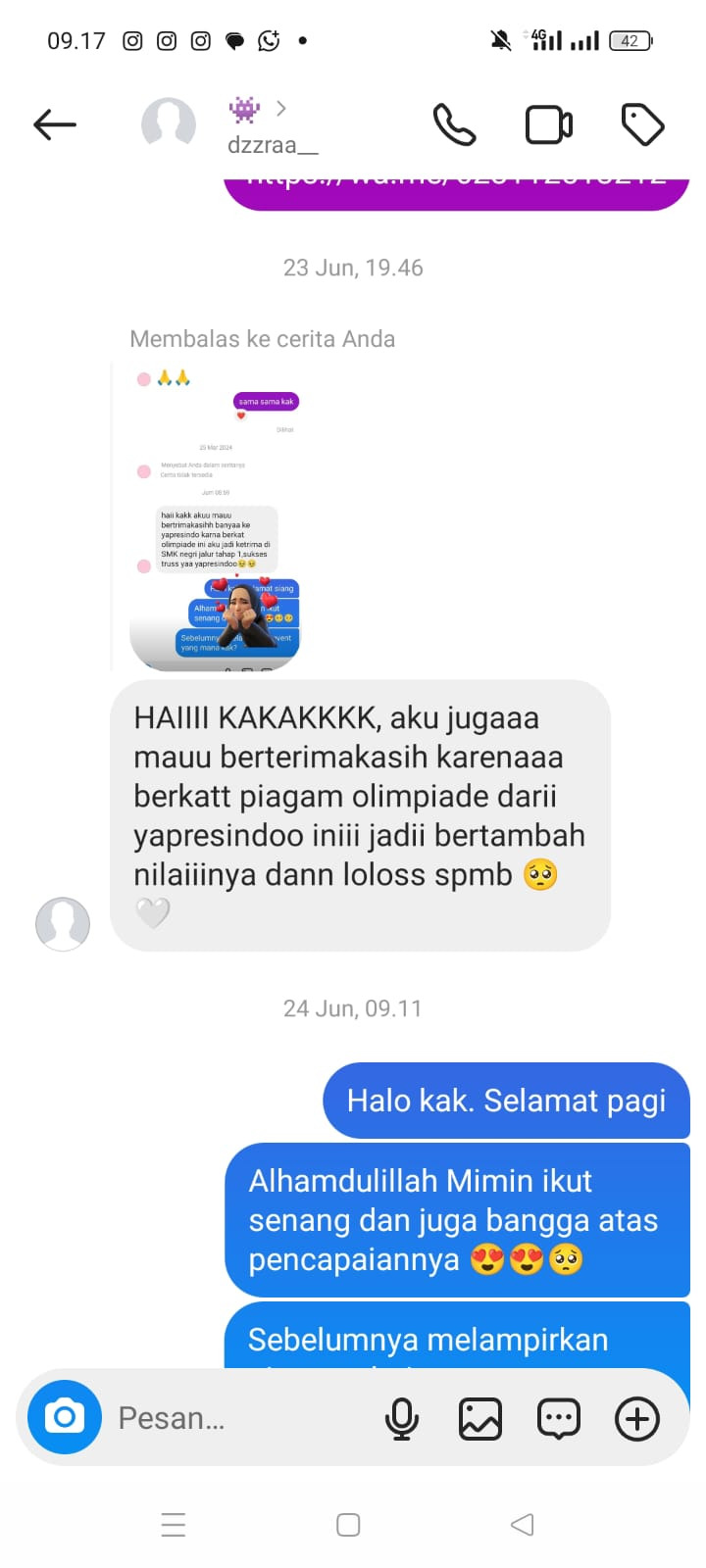Pick a photo from the gallery
The height and width of the screenshot is (1568, 706).
click(480, 1418)
